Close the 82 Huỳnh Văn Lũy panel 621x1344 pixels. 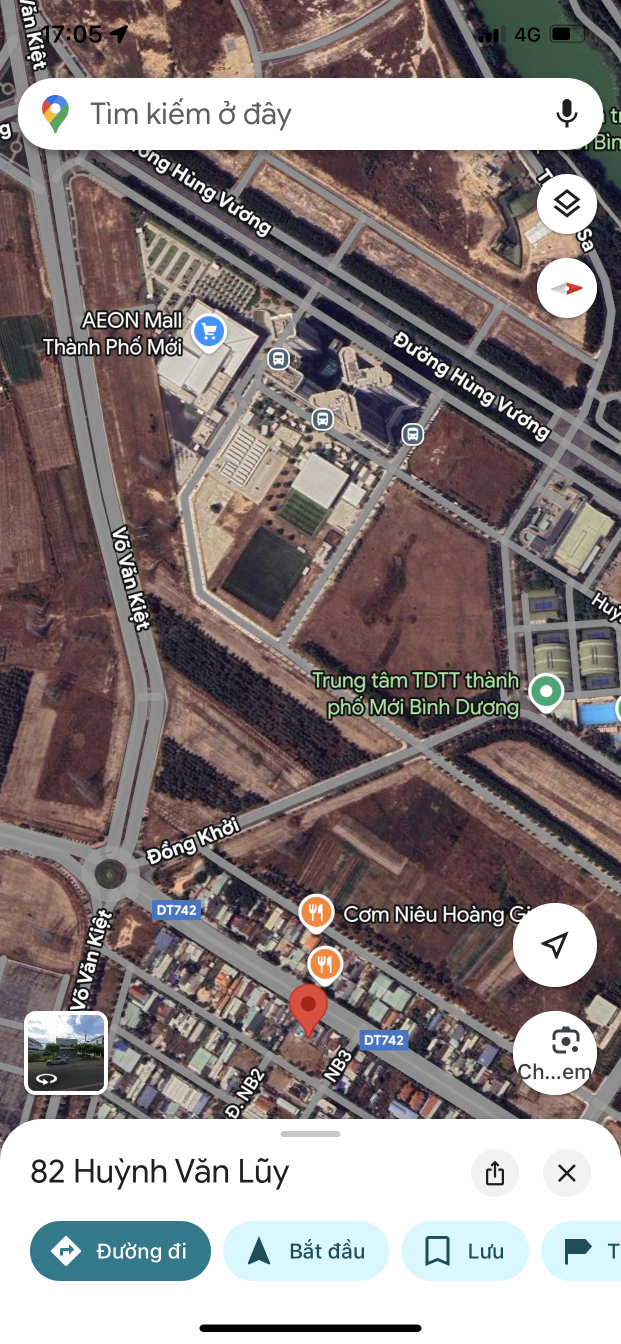(x=567, y=1173)
